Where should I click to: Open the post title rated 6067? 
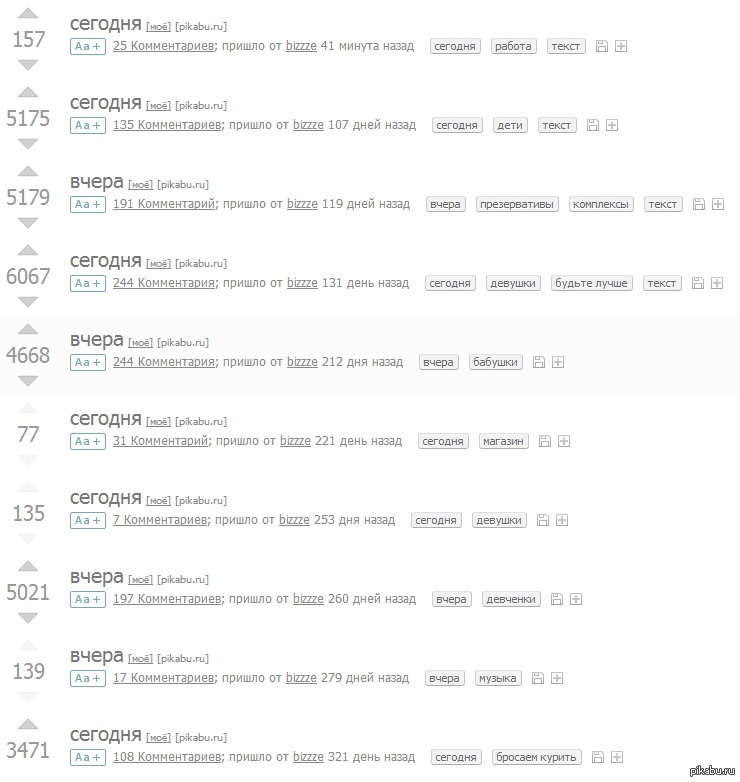(106, 261)
